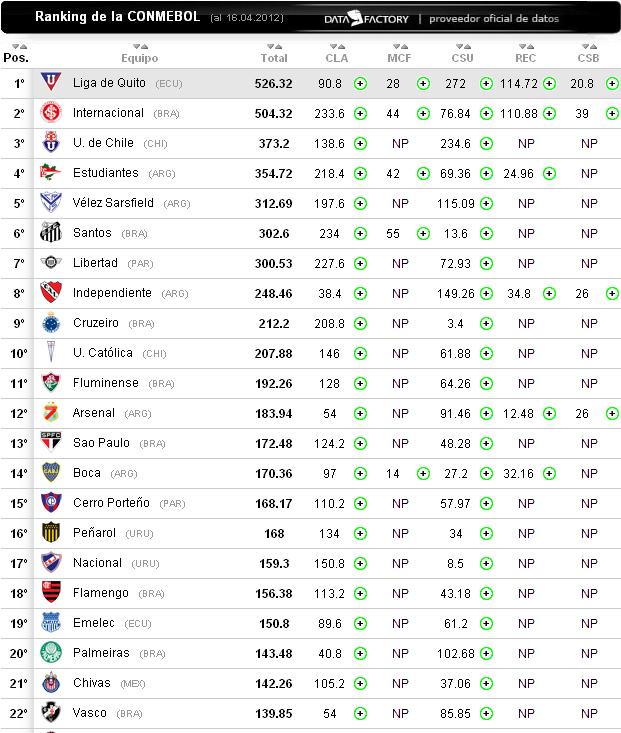Expand MCF details for Boca
This screenshot has height=733, width=621.
(423, 474)
